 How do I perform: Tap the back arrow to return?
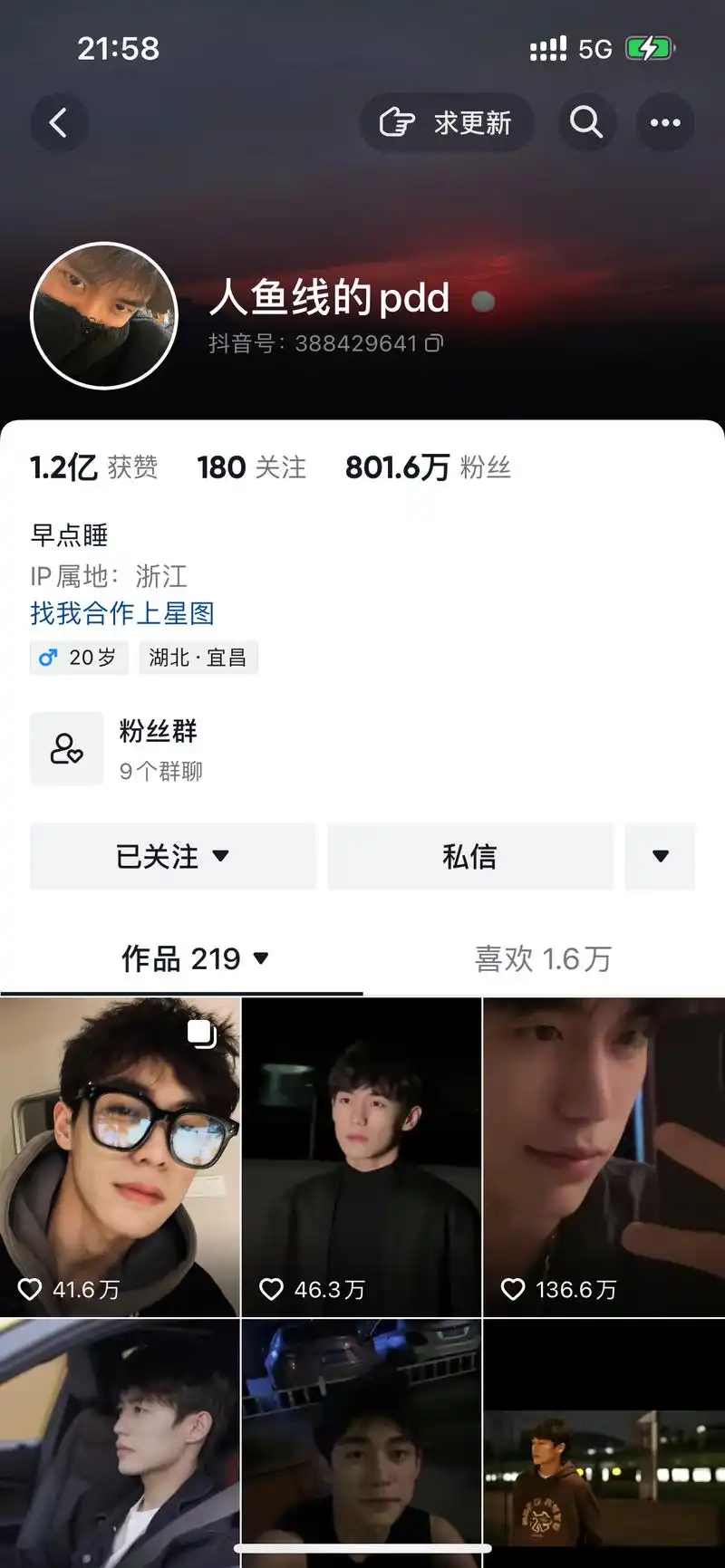pos(58,122)
